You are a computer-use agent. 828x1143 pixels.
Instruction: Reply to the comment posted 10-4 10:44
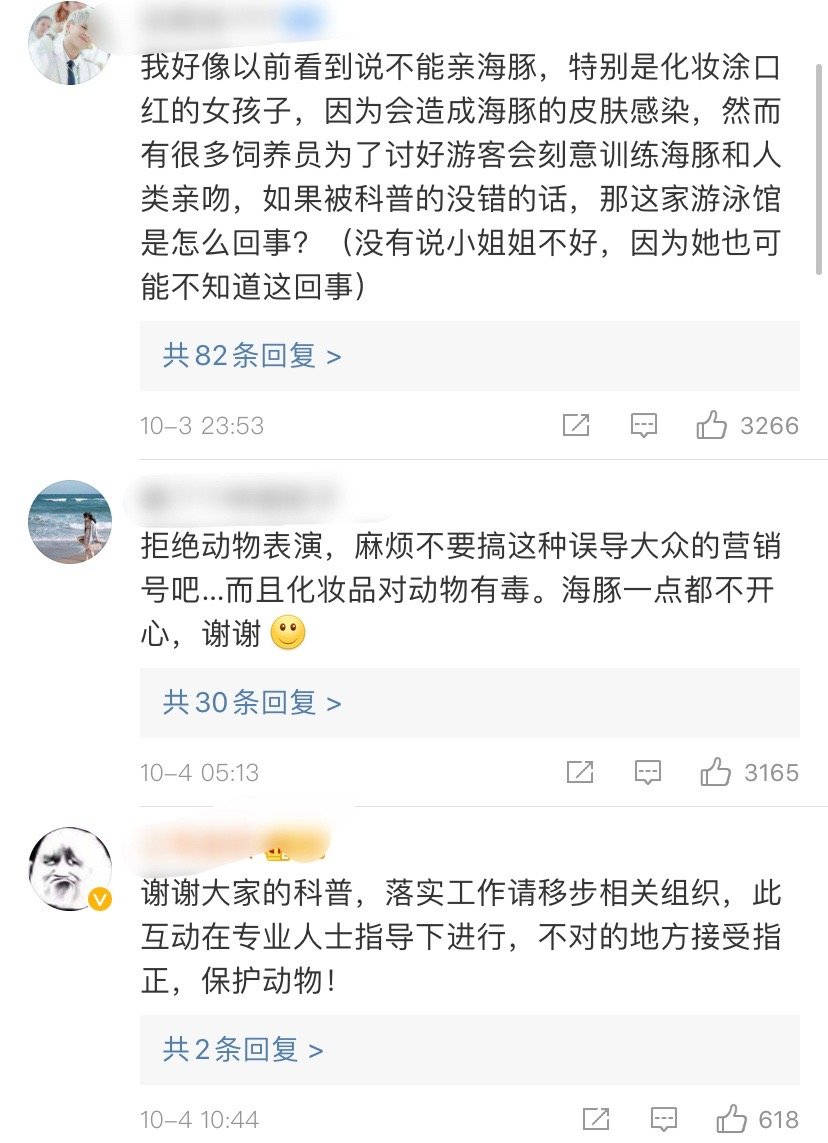(x=663, y=1119)
